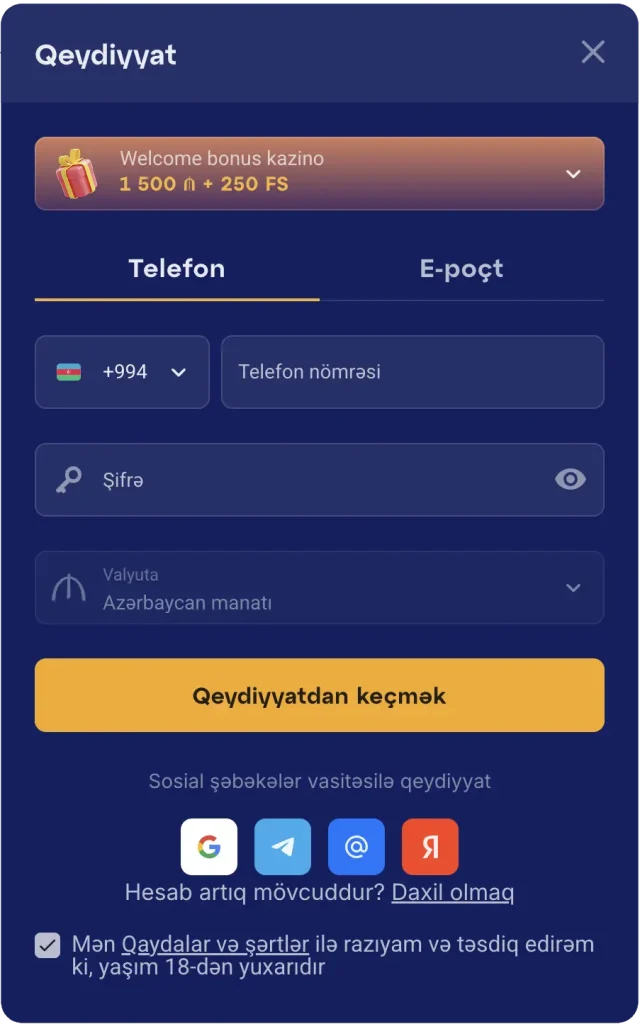Focus the Telefon nömrəsi field
Viewport: 640px width, 1024px height.
[x=412, y=372]
